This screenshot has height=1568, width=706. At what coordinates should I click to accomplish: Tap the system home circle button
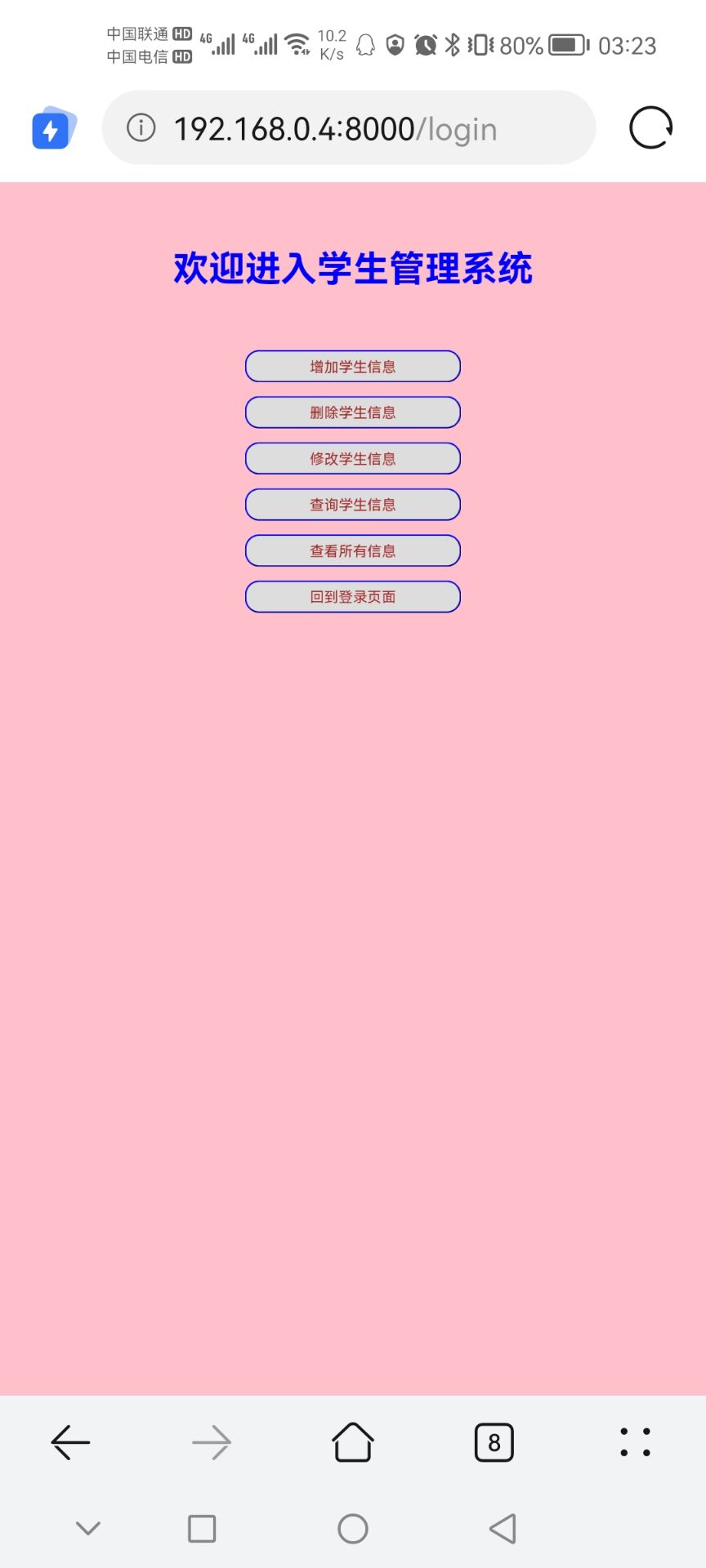point(352,1529)
